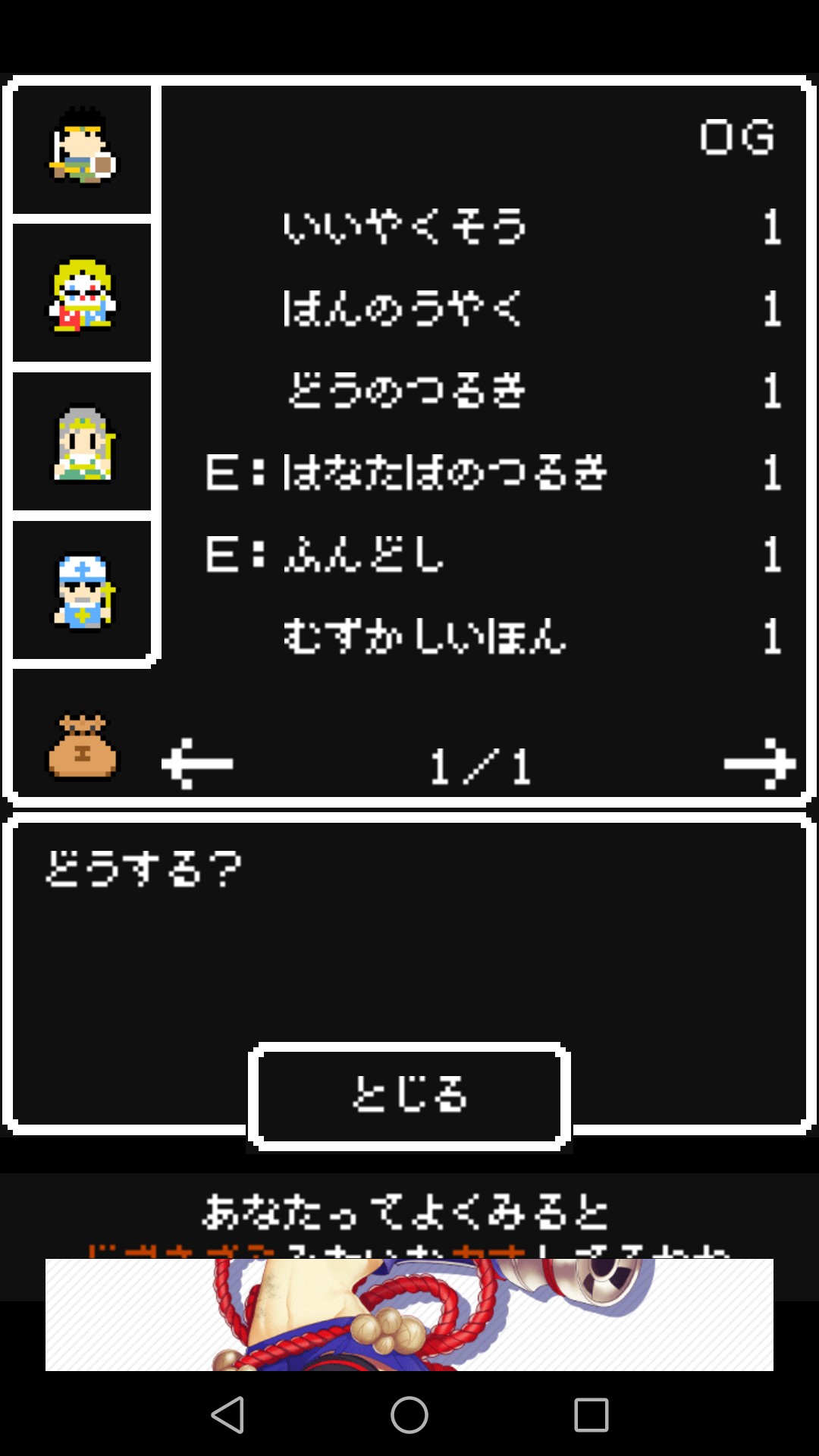Select equipped はなたばのつるぎ
Image resolution: width=819 pixels, height=1456 pixels.
[444, 472]
